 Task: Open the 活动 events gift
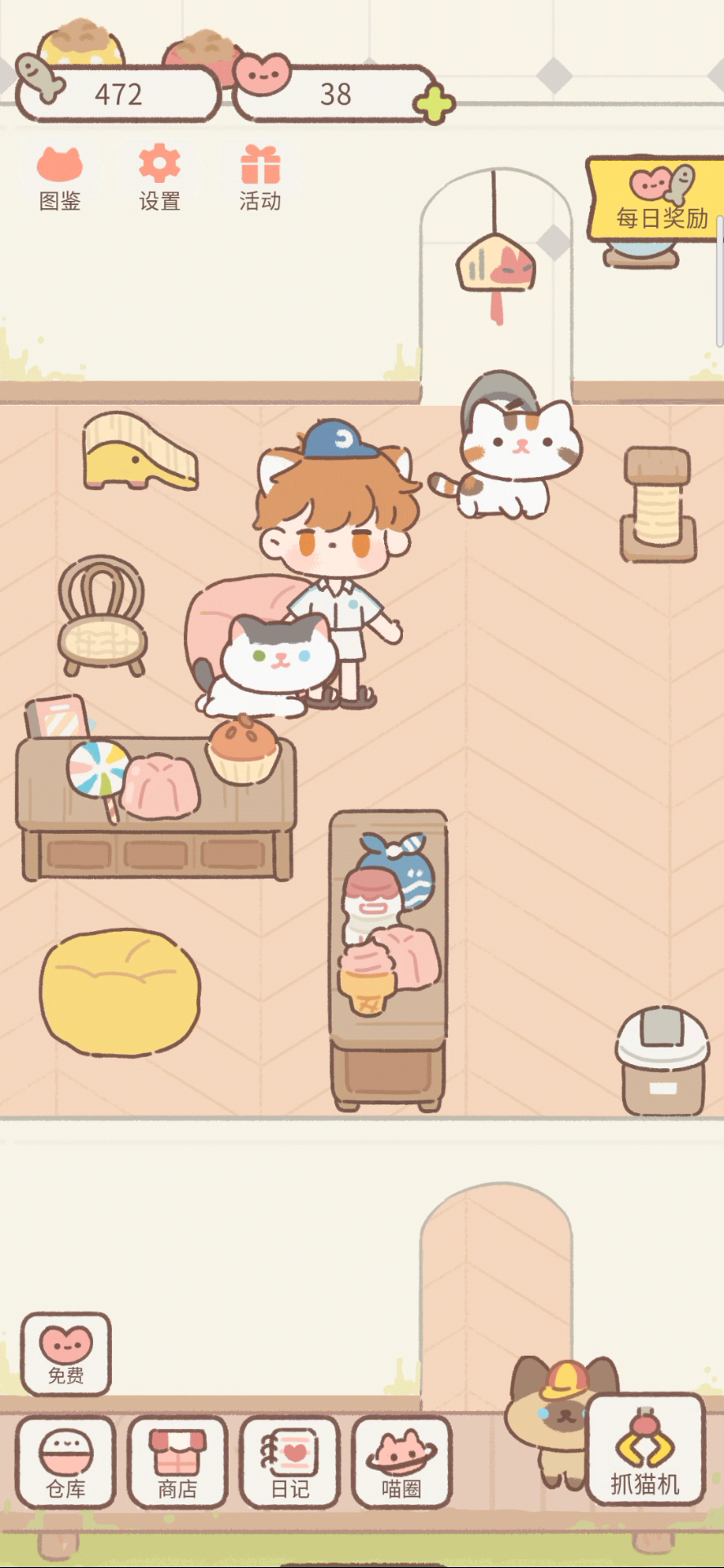(260, 178)
